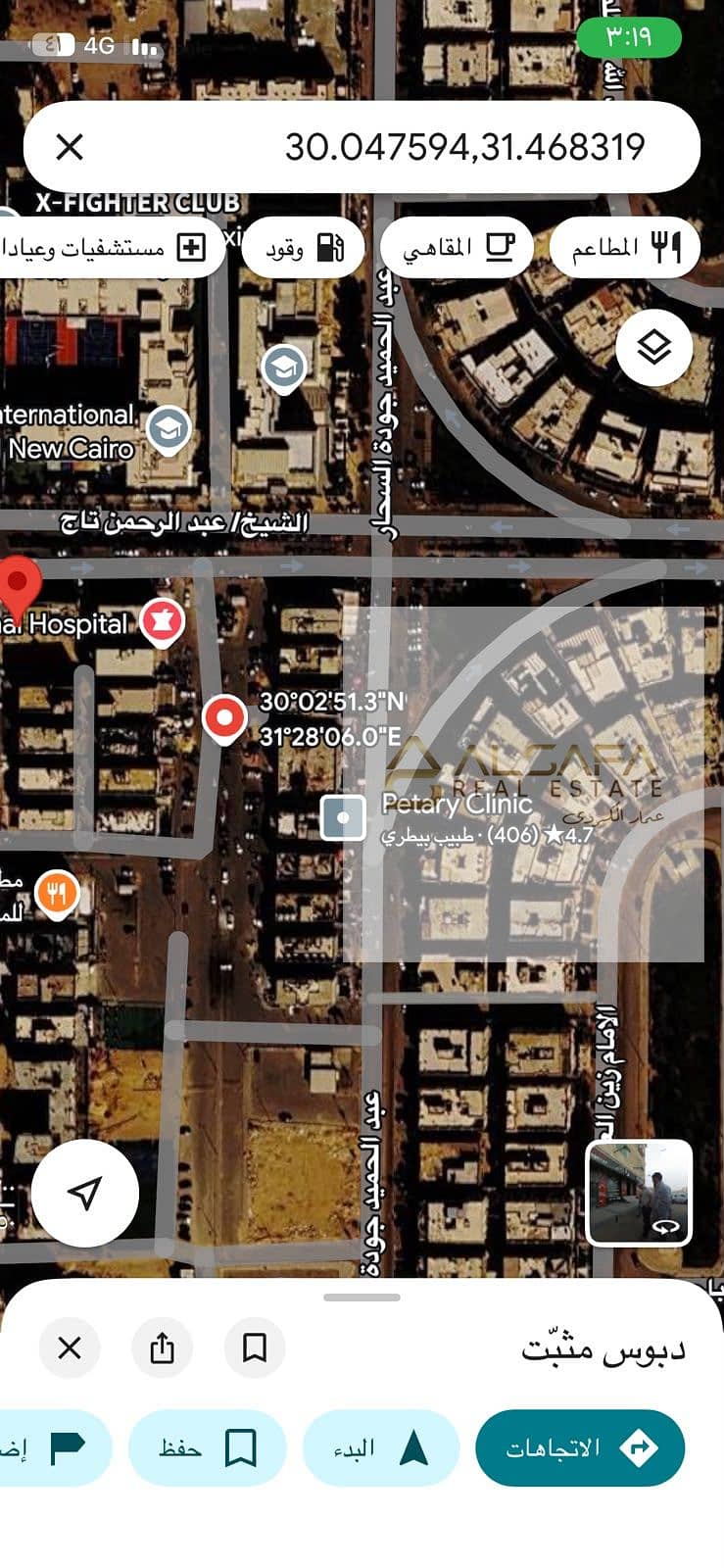Select the وقود fuel chip
Image resolution: width=724 pixels, height=1568 pixels.
(x=304, y=248)
